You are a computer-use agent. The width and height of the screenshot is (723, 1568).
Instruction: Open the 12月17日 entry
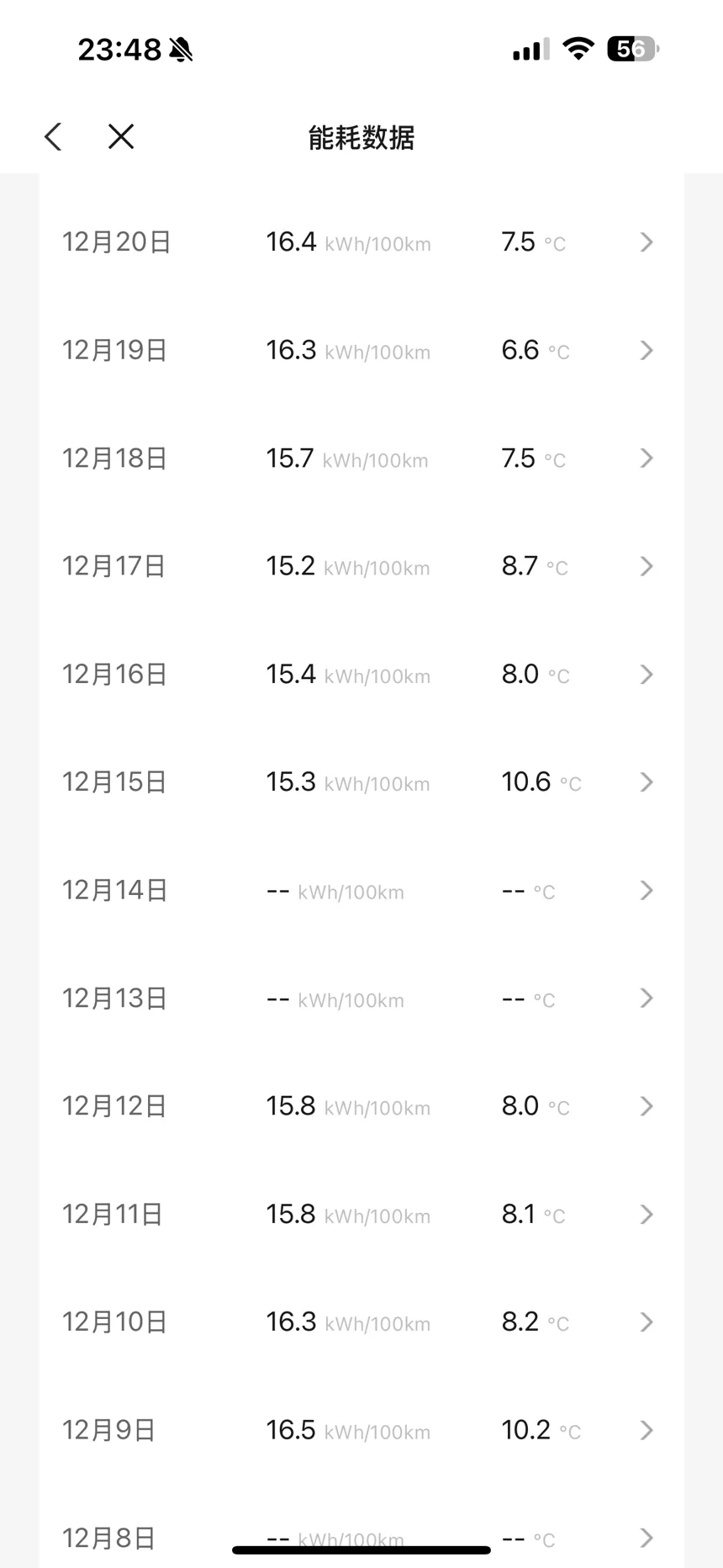click(361, 566)
